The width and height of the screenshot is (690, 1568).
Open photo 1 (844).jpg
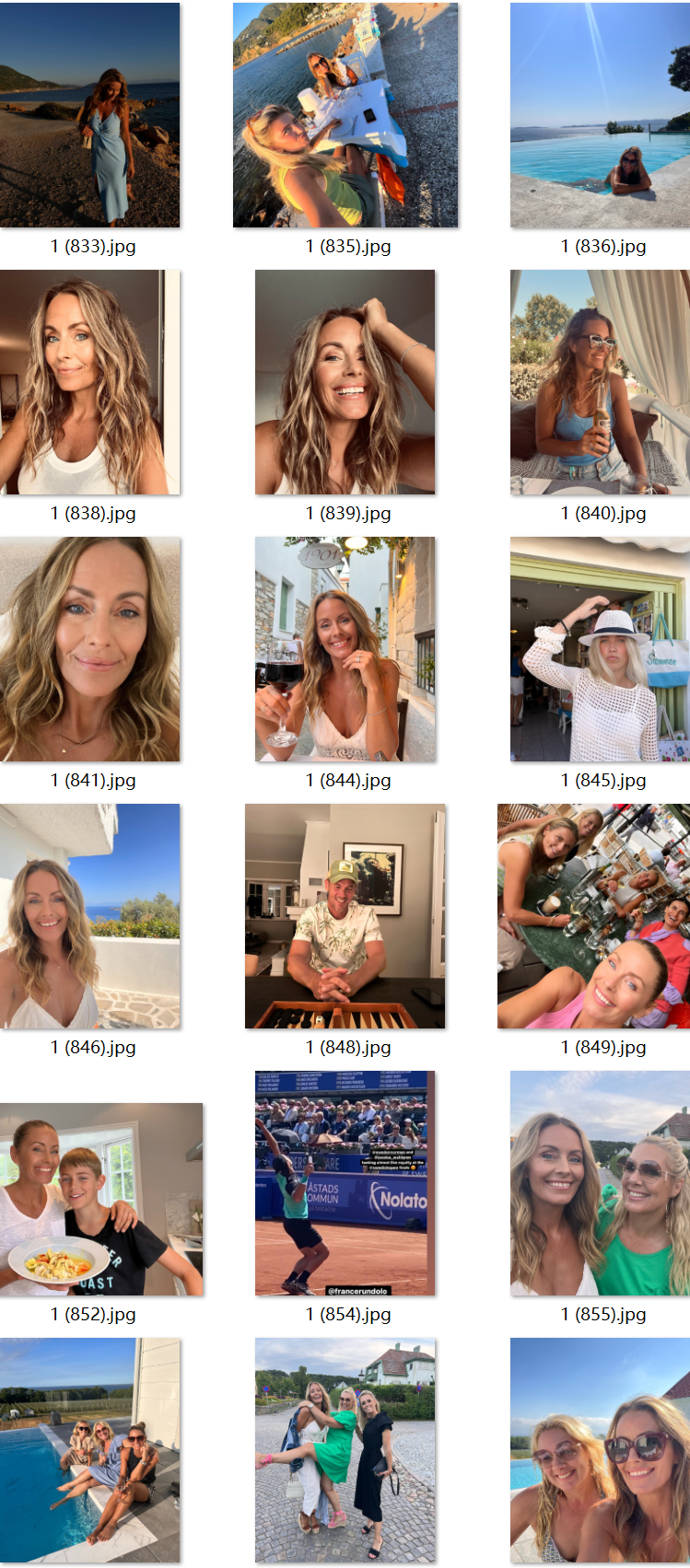click(345, 649)
